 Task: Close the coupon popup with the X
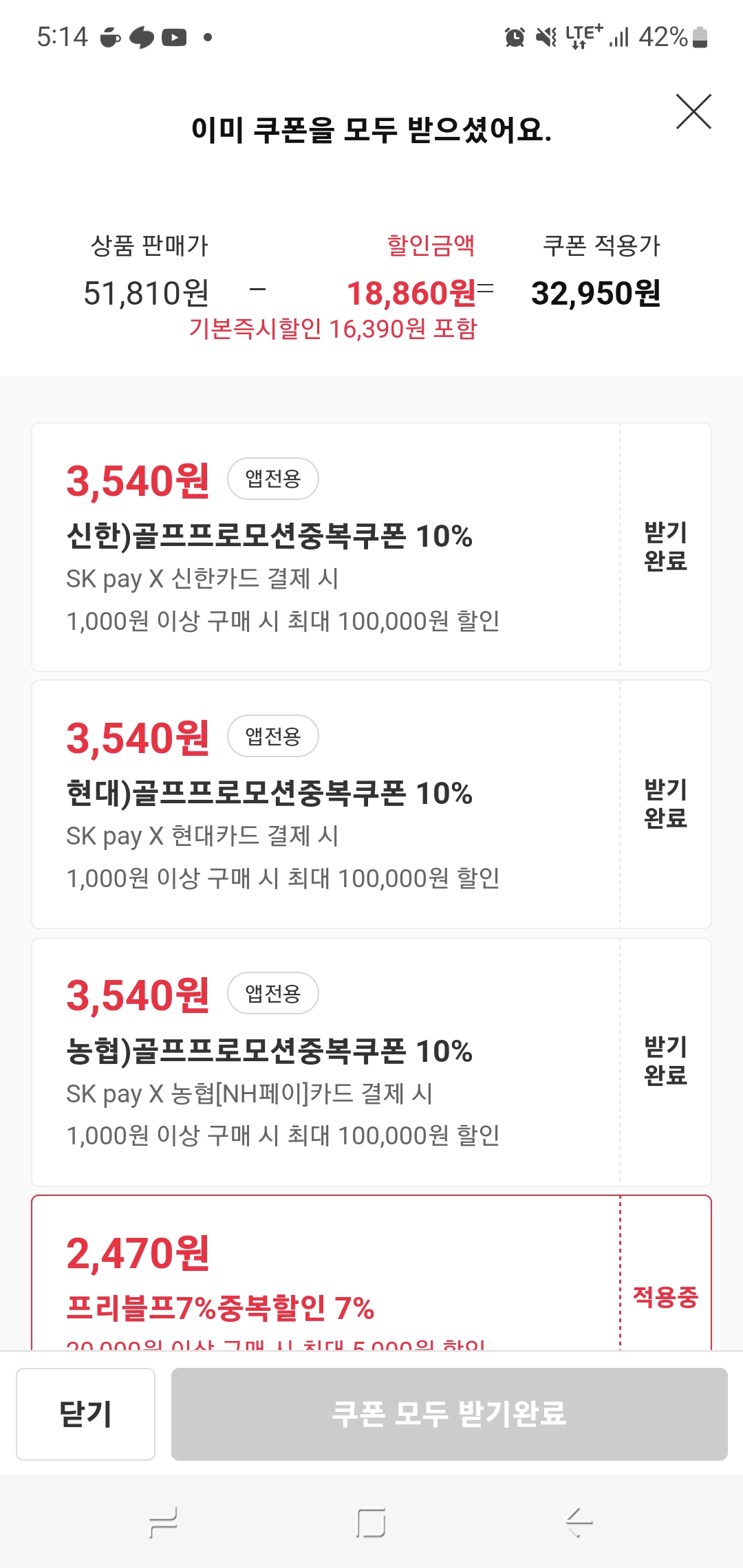pos(693,111)
